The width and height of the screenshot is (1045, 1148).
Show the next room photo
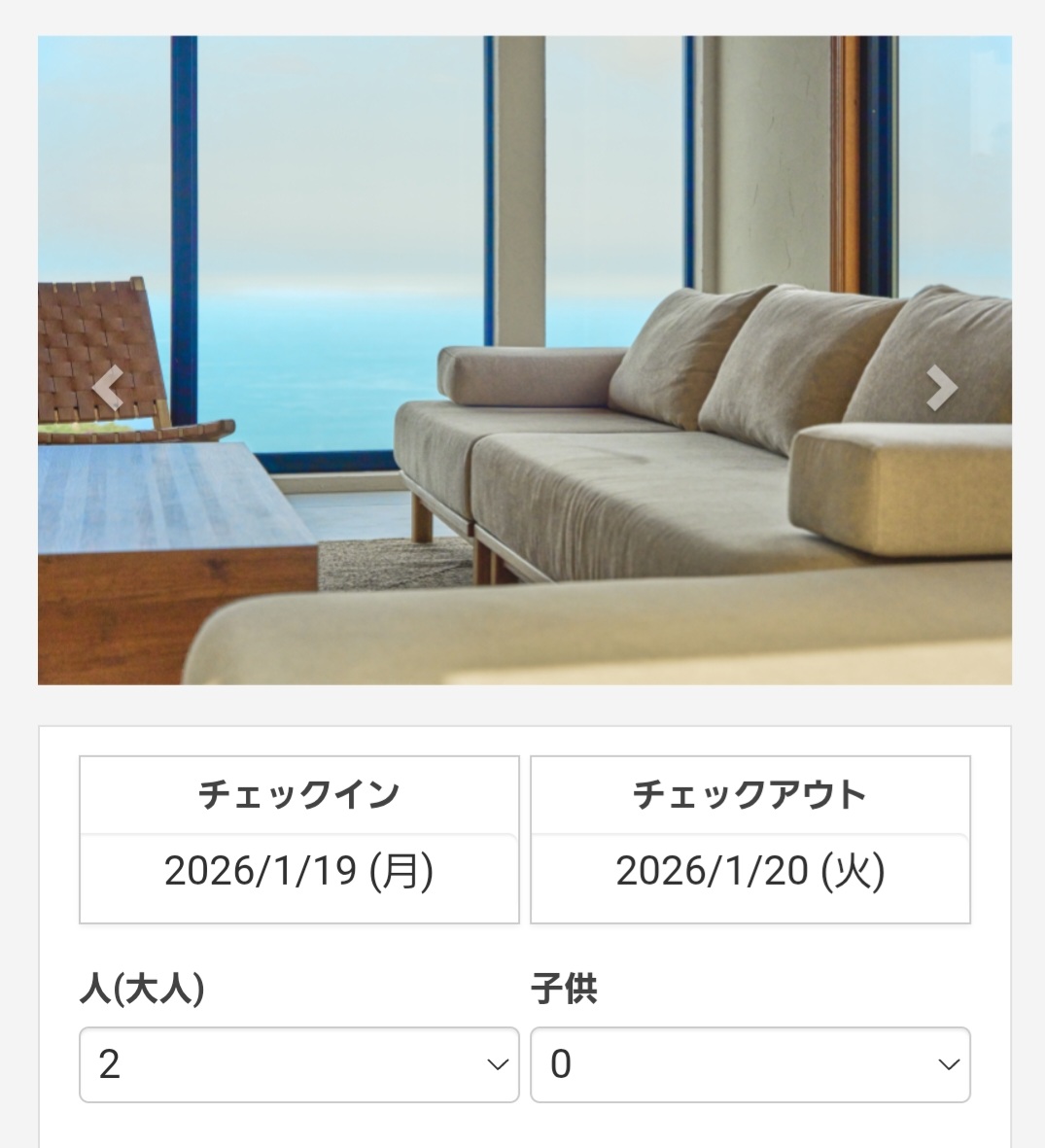(x=941, y=388)
